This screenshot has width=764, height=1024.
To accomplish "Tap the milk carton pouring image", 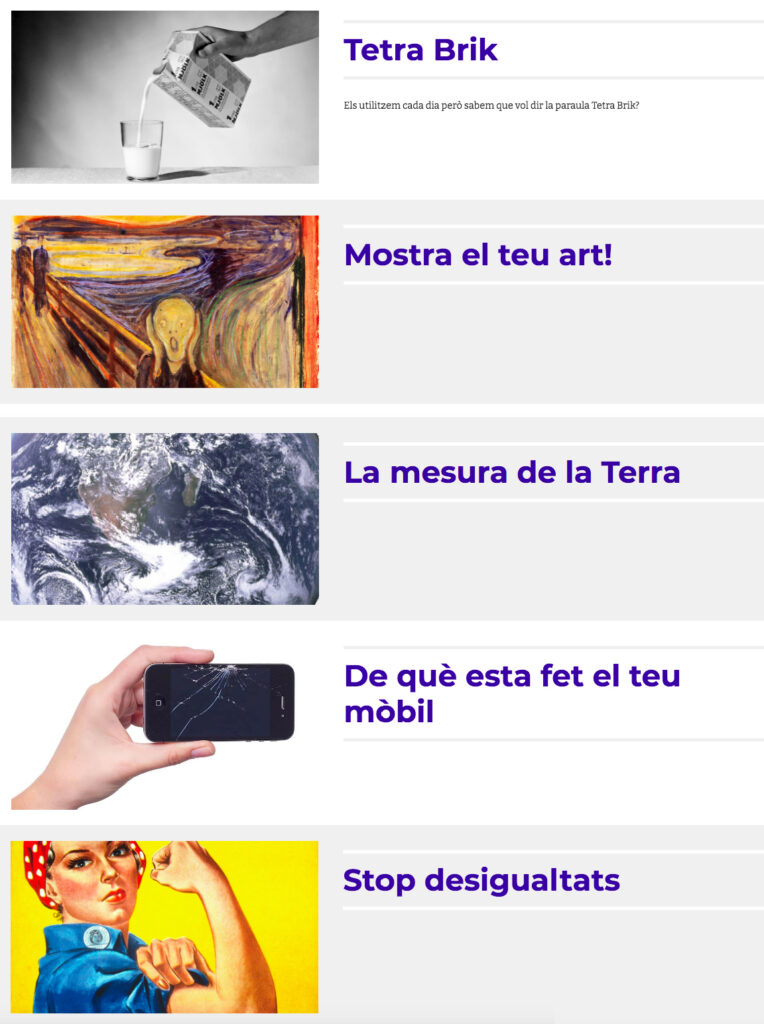I will pos(165,97).
